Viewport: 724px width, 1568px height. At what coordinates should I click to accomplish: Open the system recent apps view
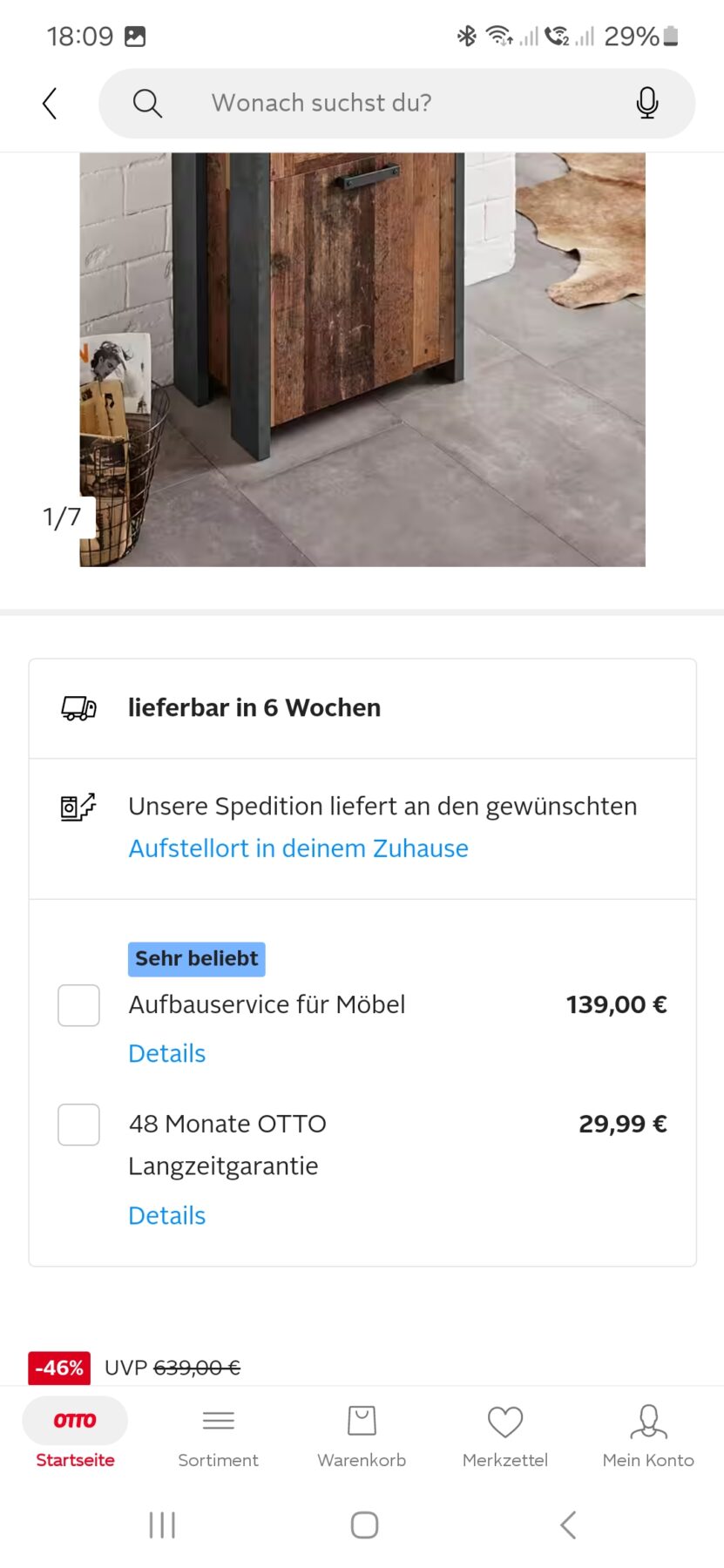pos(162,1524)
